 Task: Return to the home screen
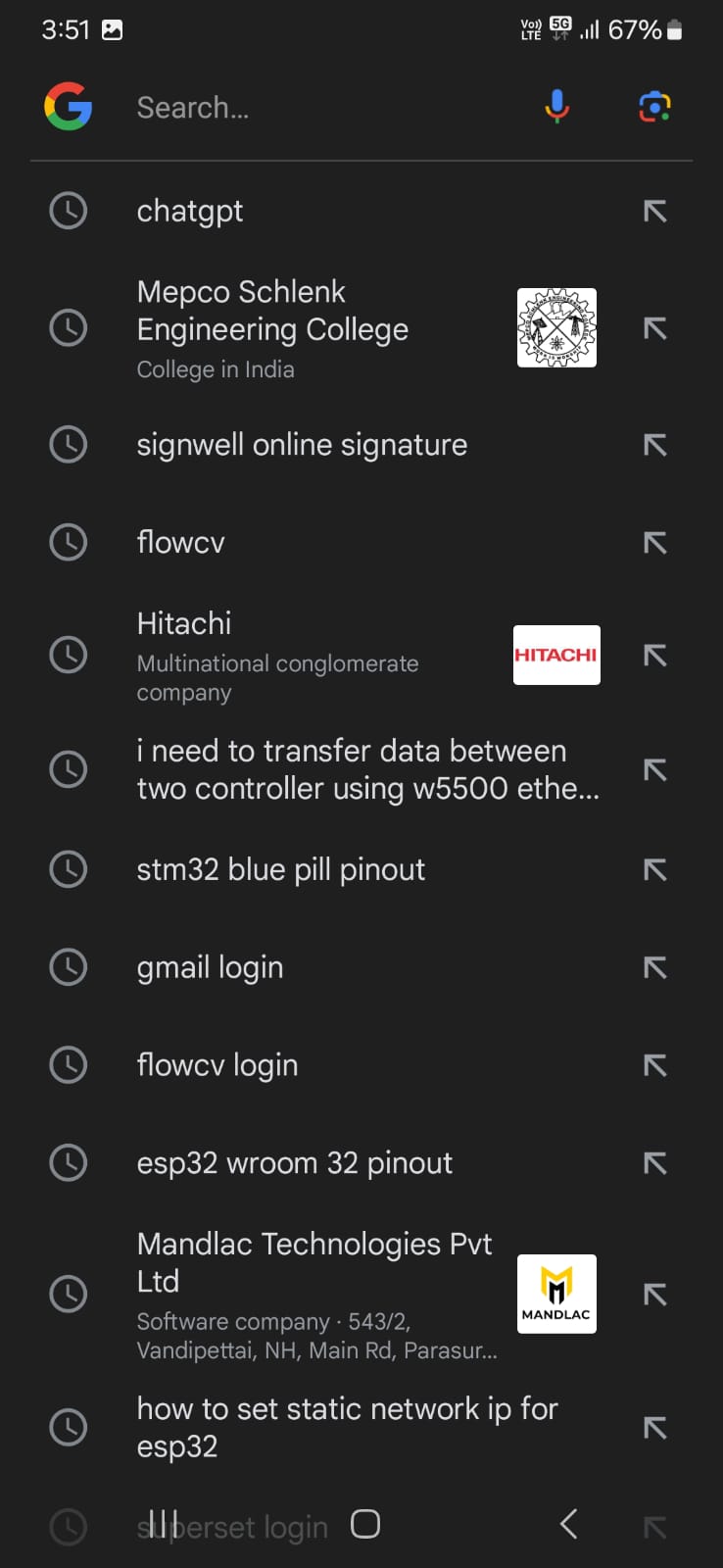coord(365,1524)
